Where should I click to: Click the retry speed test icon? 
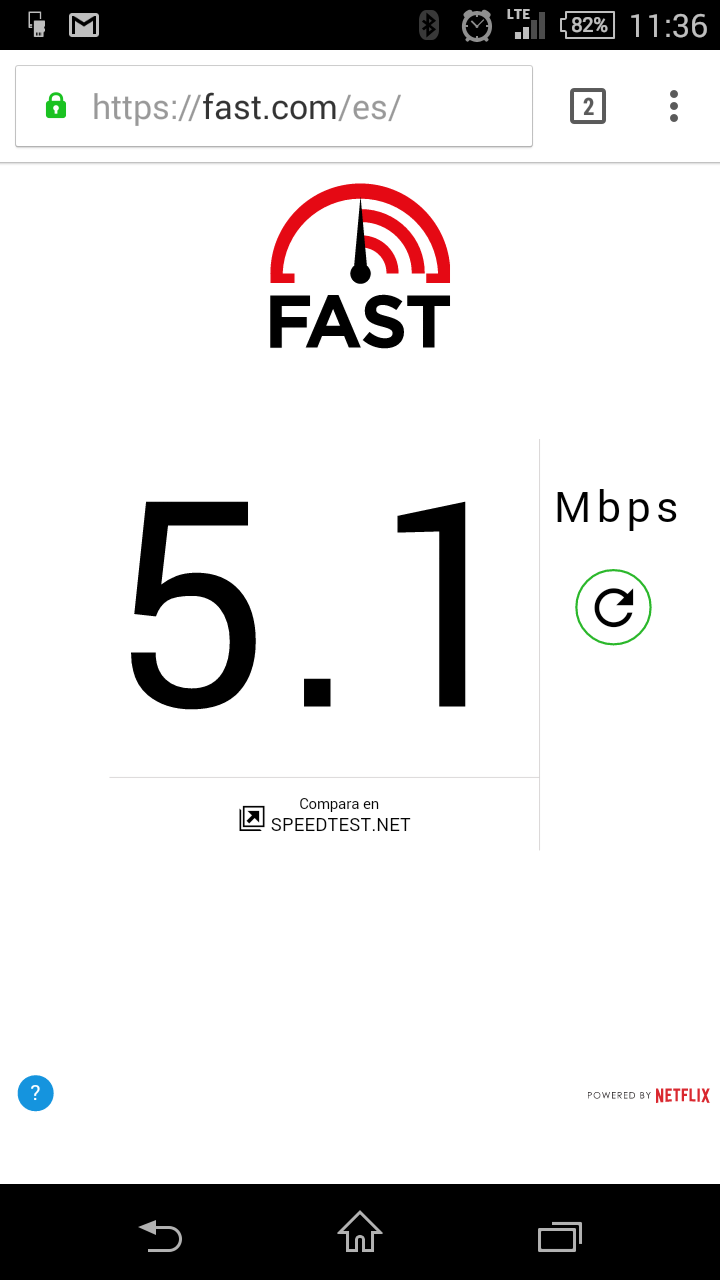[613, 607]
